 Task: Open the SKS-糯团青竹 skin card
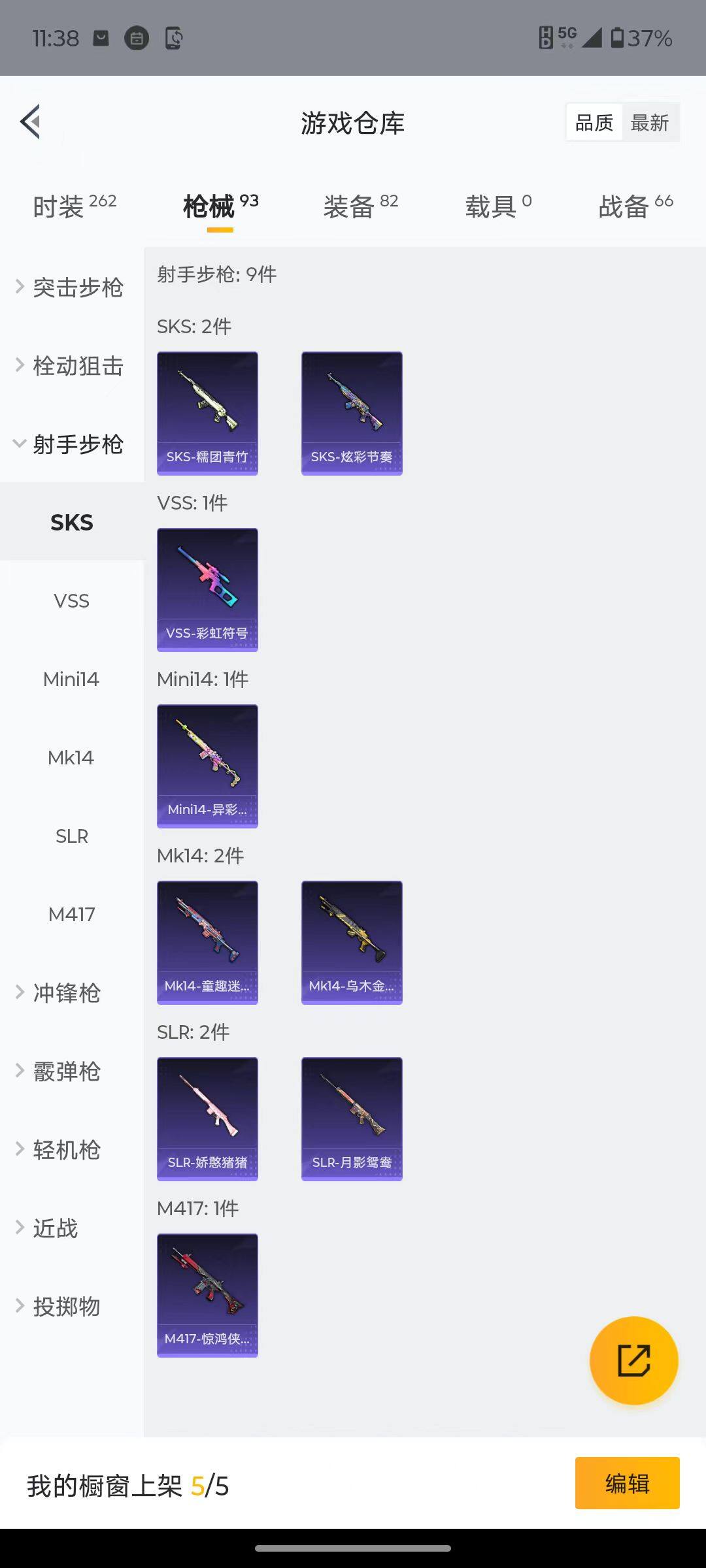[x=207, y=412]
